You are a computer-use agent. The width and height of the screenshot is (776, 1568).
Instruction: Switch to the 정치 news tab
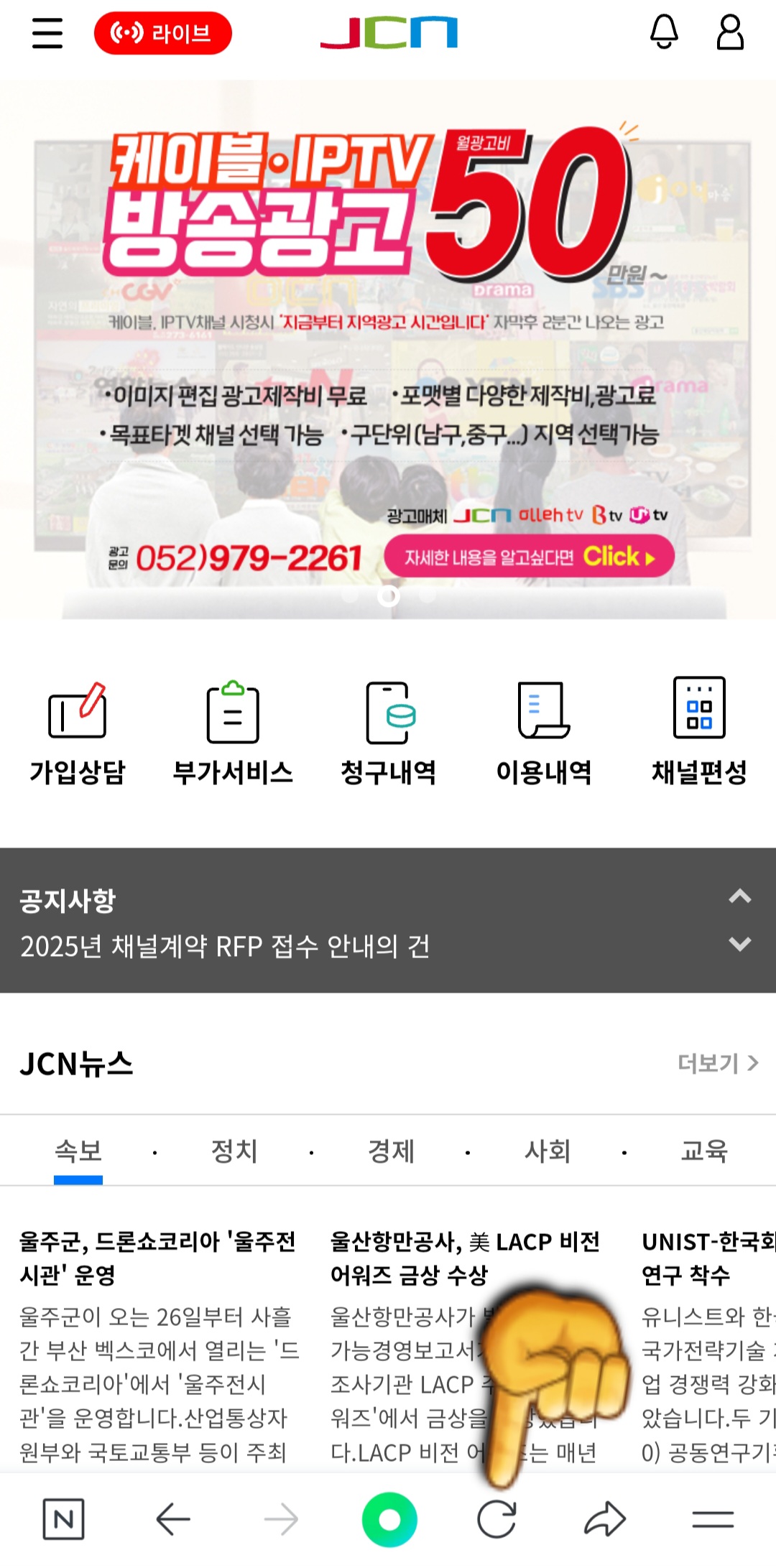tap(233, 1150)
